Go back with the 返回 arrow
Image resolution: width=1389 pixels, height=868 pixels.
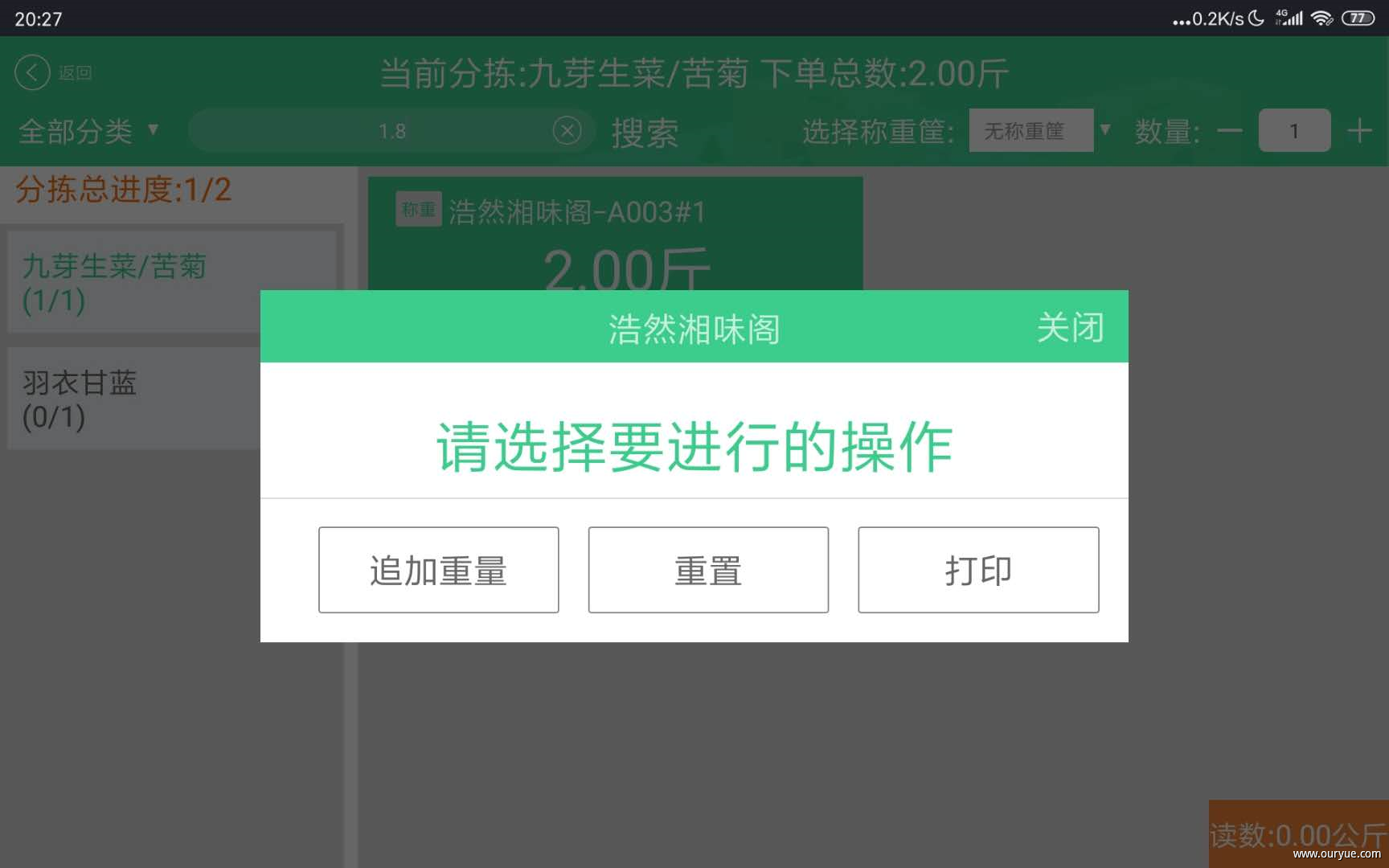(x=33, y=73)
